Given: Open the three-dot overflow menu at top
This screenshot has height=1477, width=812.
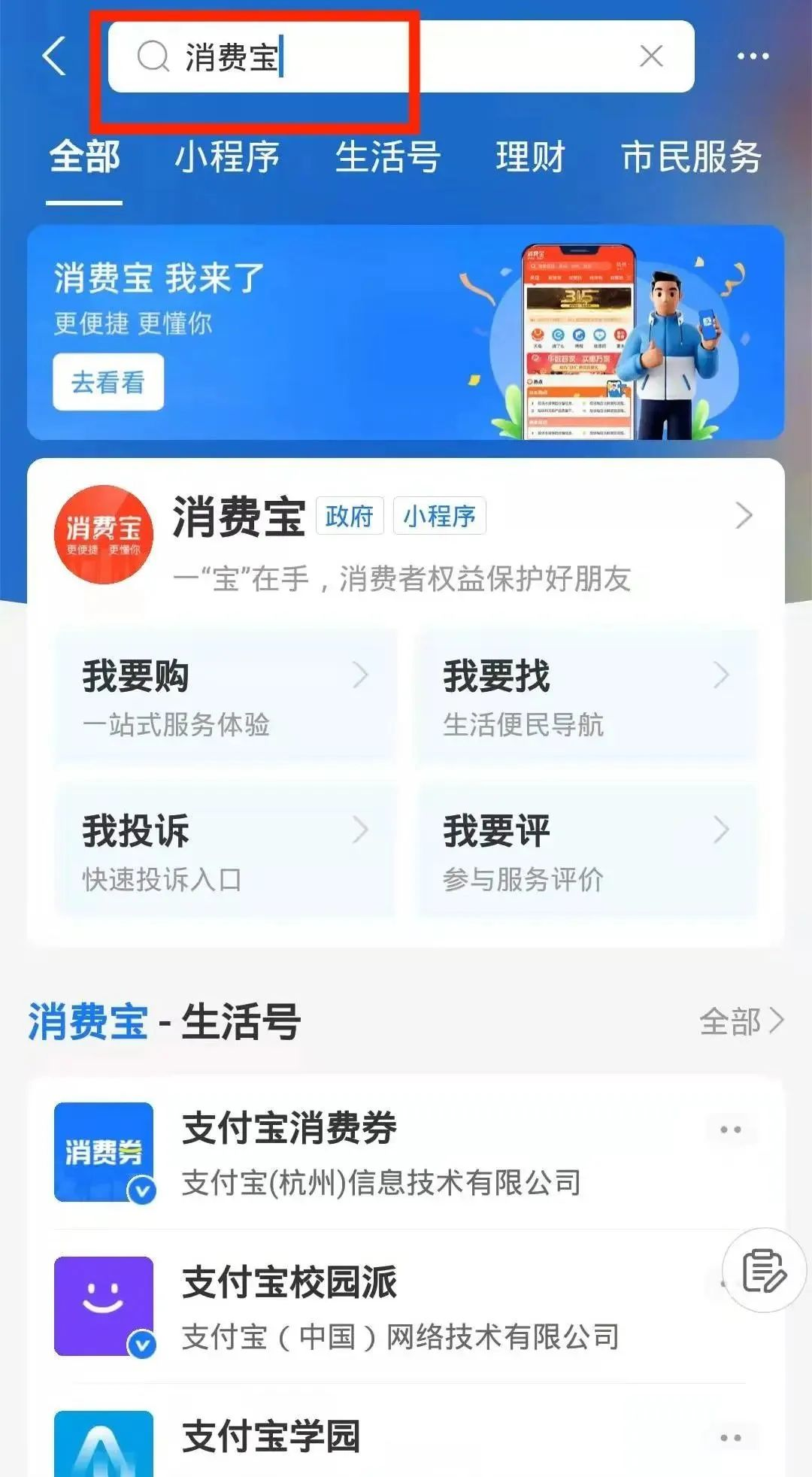Looking at the screenshot, I should pos(753,56).
